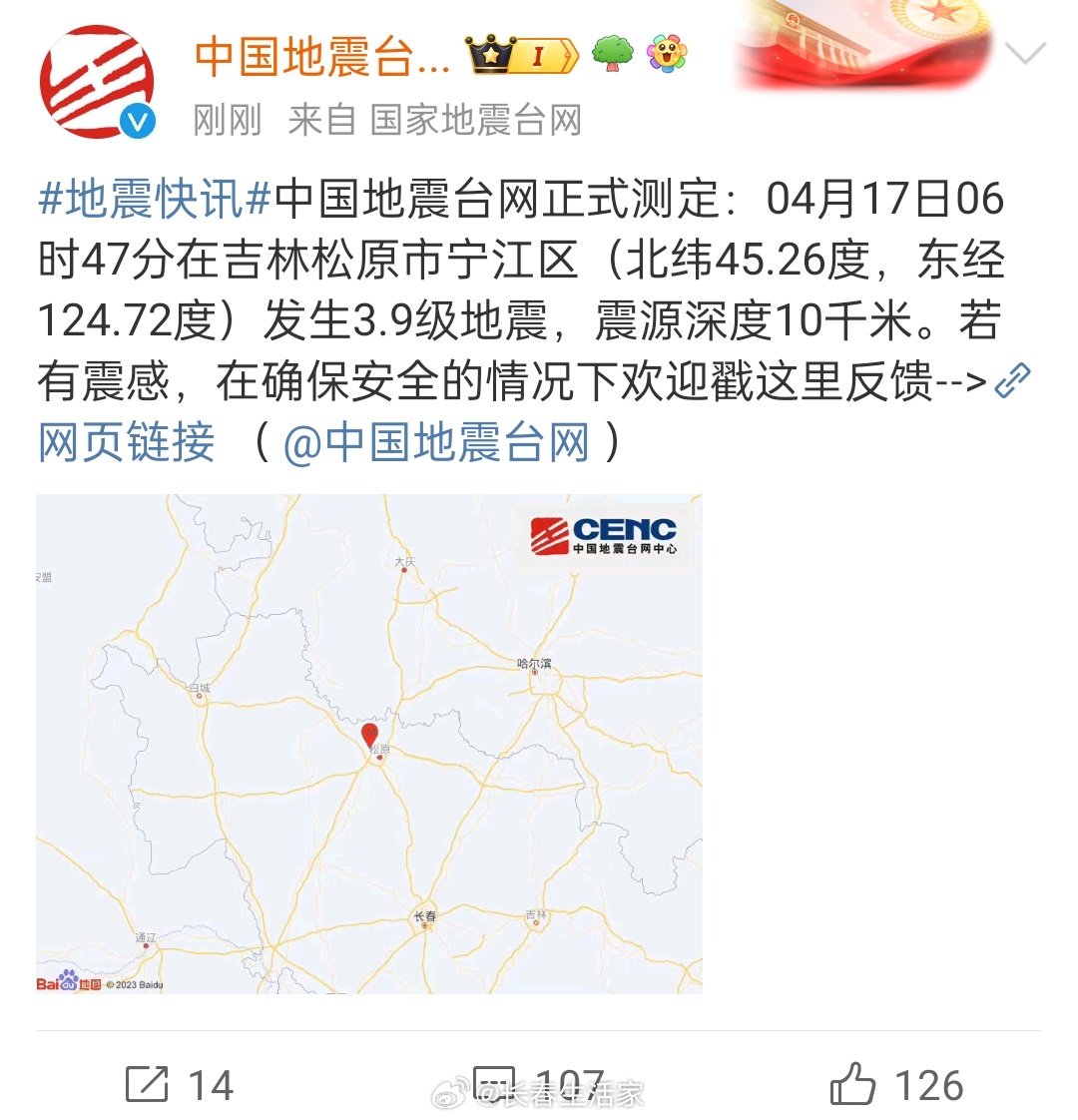Repost this earthquake post
The width and height of the screenshot is (1078, 1120).
(180, 1085)
